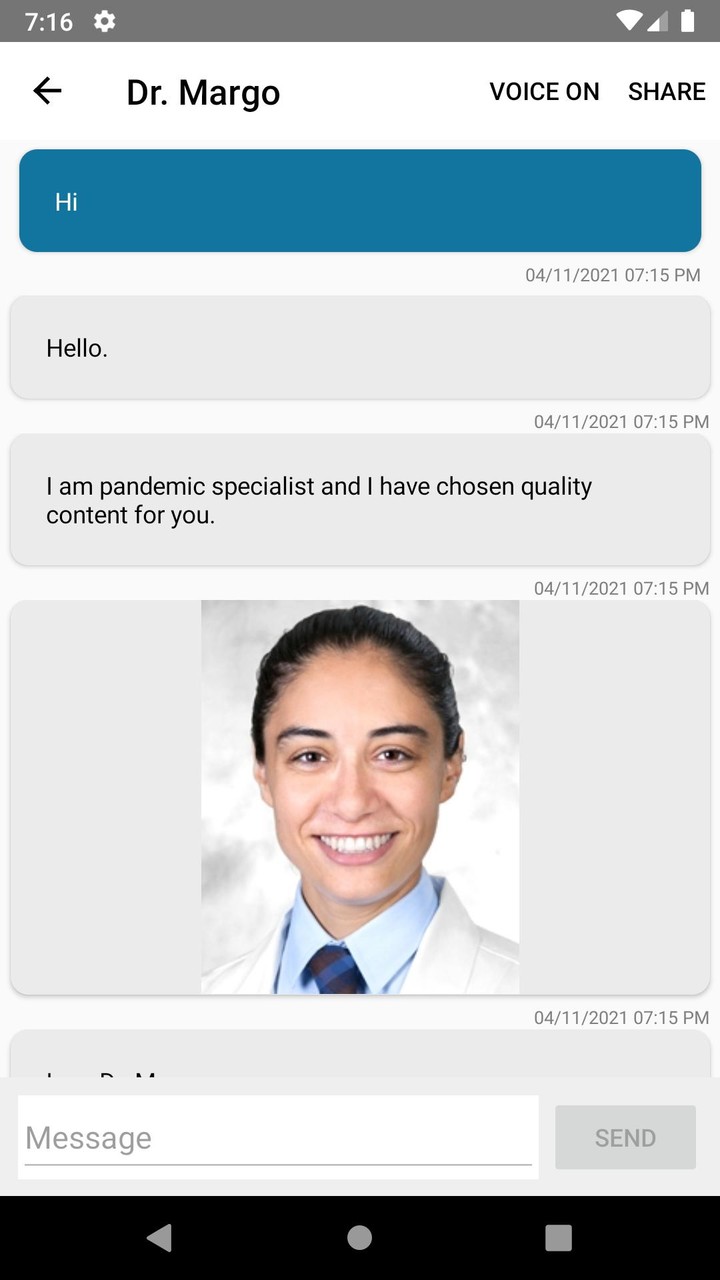Select the Dr. Margo chat title

[204, 91]
